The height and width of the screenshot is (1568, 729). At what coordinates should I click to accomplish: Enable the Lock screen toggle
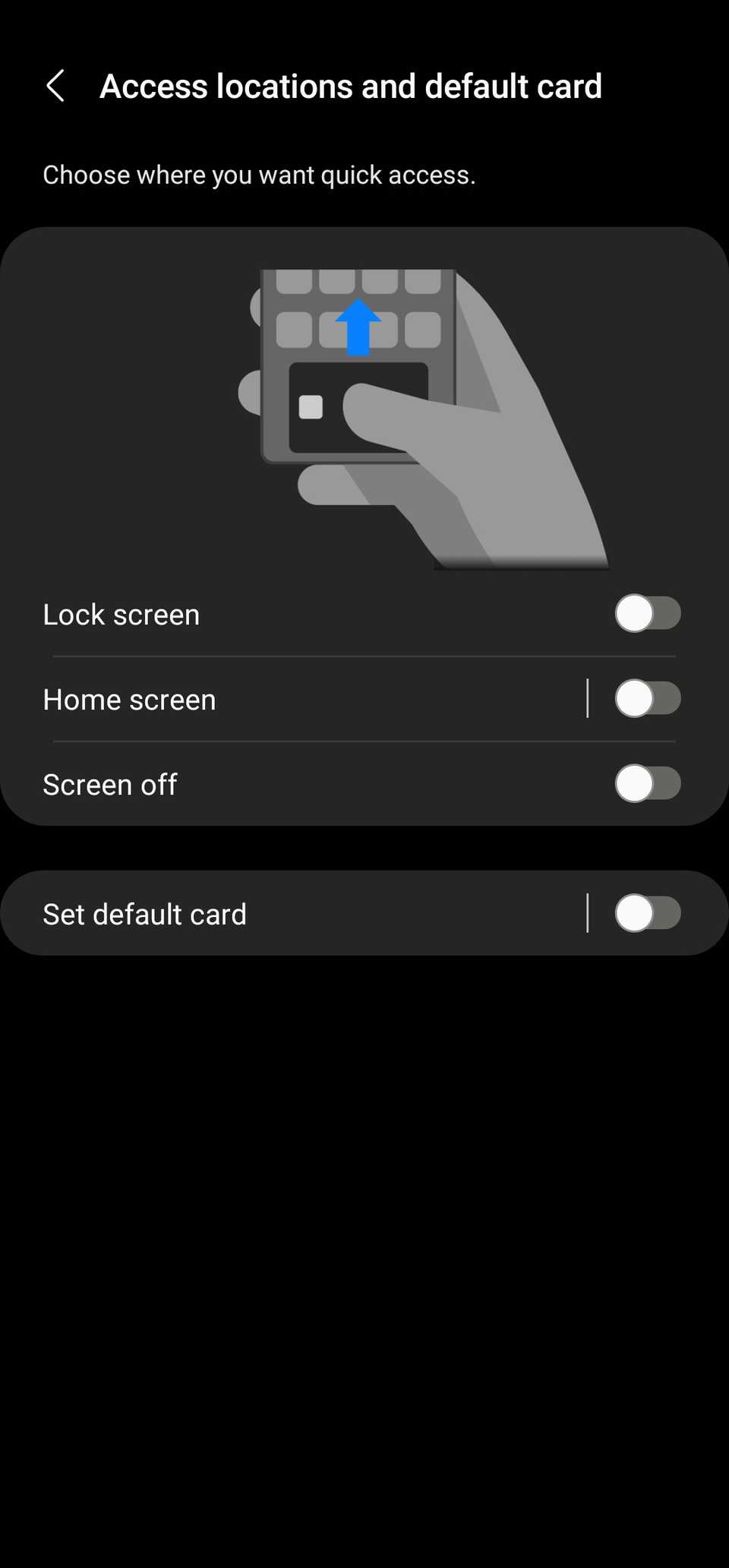[647, 613]
